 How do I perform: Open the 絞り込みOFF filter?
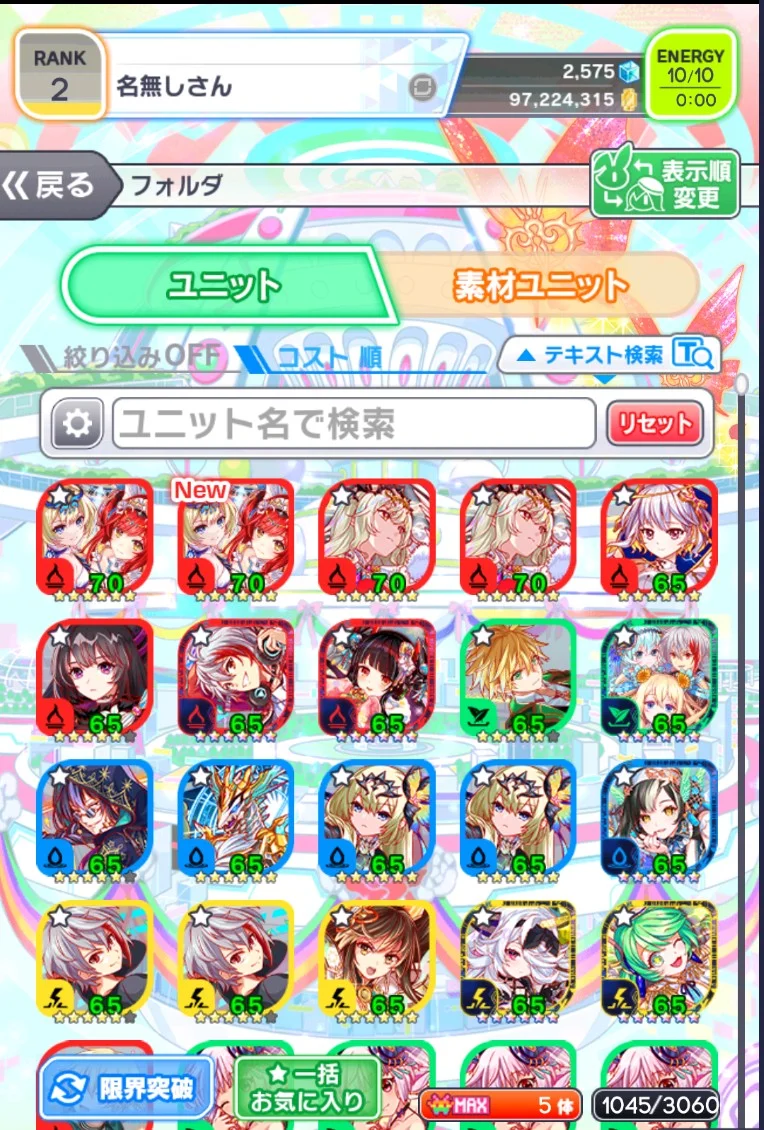[x=125, y=357]
